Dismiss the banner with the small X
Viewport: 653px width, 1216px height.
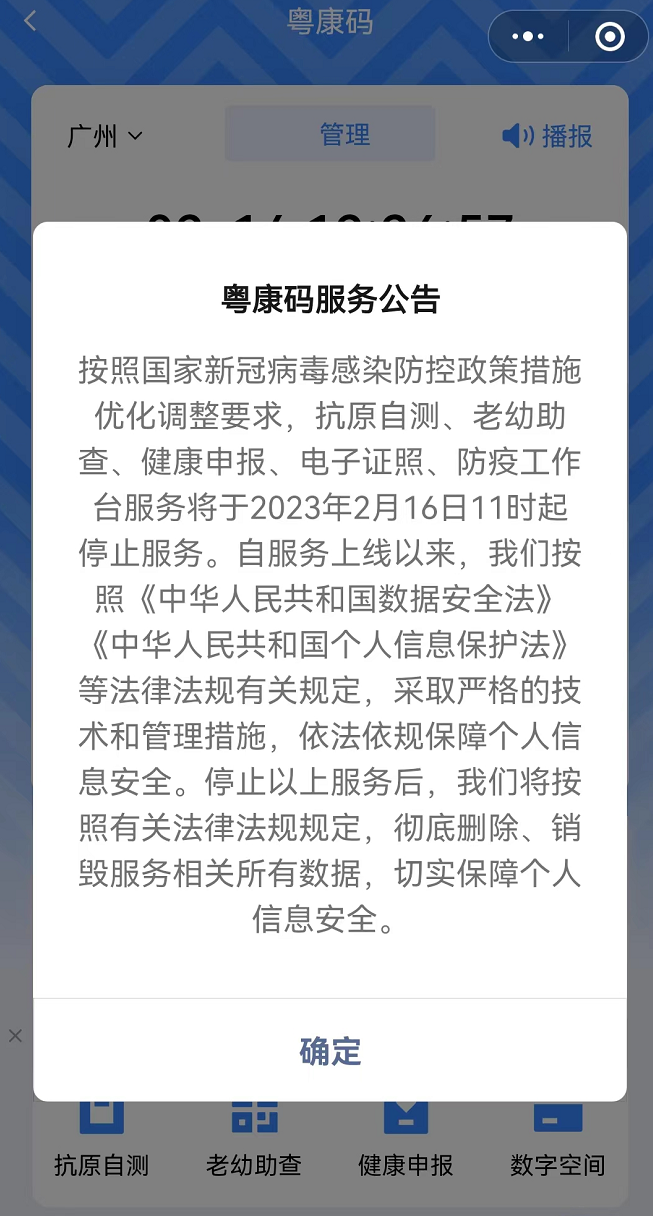tap(15, 1036)
